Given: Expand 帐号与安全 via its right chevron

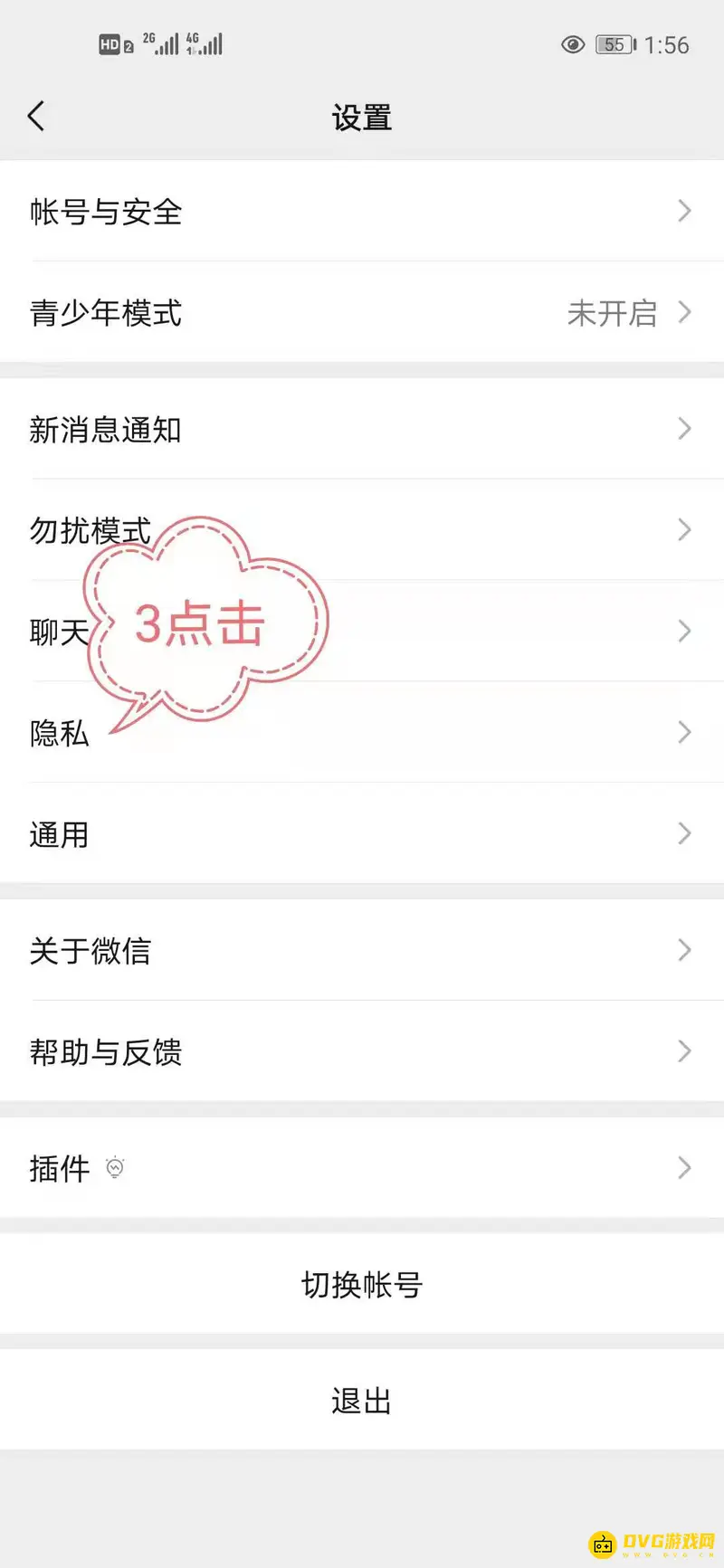Looking at the screenshot, I should click(685, 212).
